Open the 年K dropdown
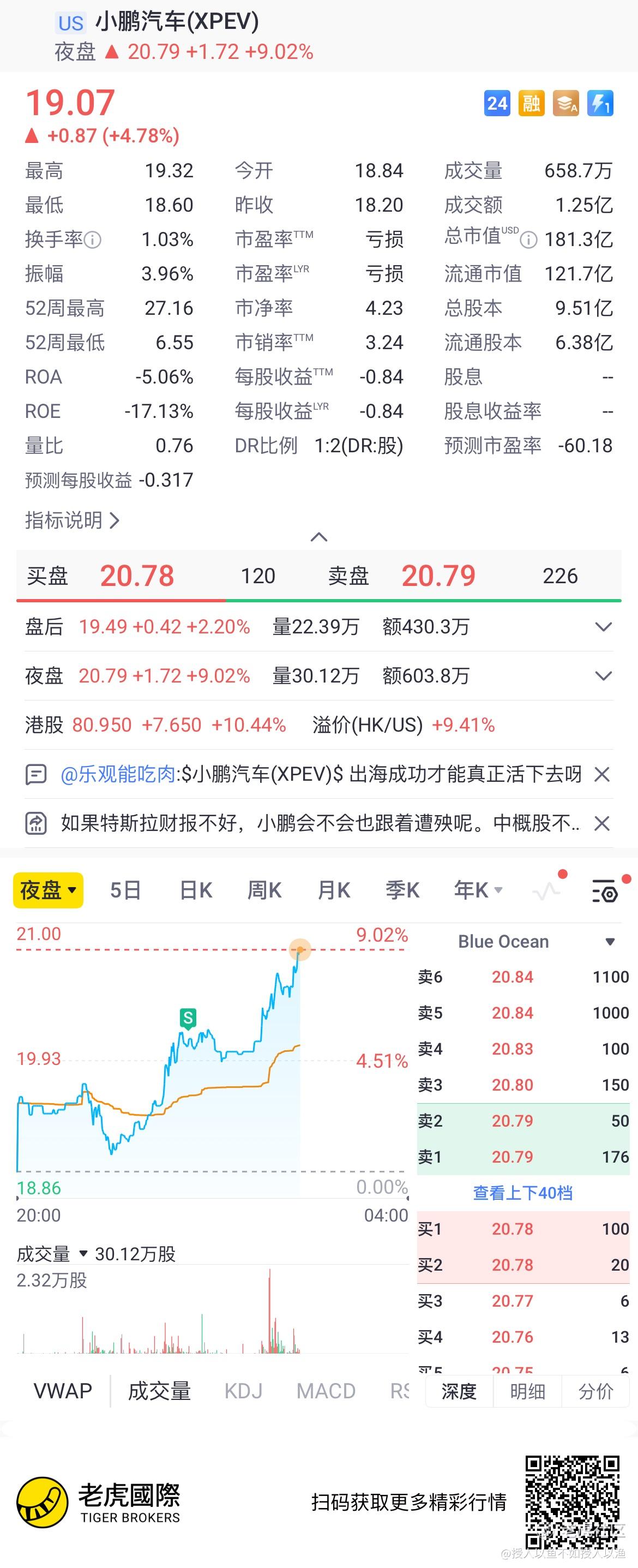638x1568 pixels. 478,890
